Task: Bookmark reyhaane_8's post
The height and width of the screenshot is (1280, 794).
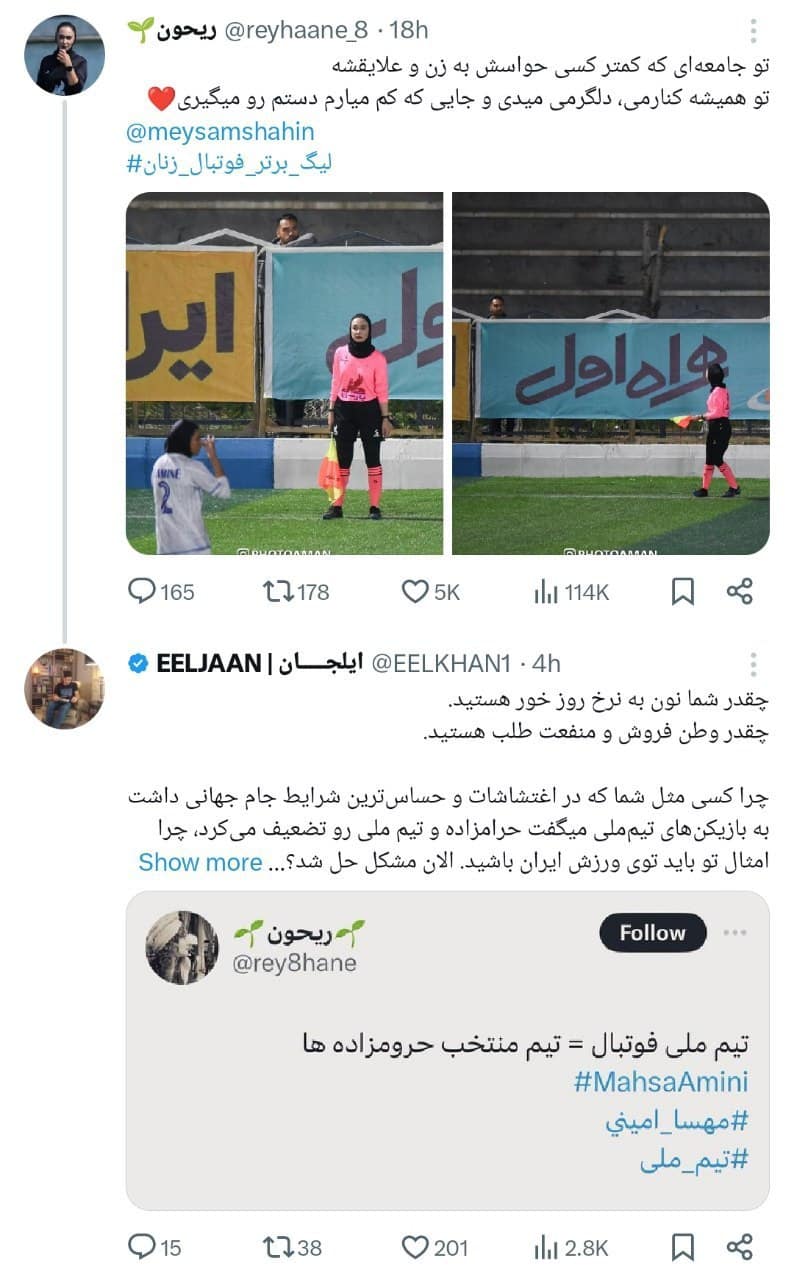Action: [x=682, y=592]
